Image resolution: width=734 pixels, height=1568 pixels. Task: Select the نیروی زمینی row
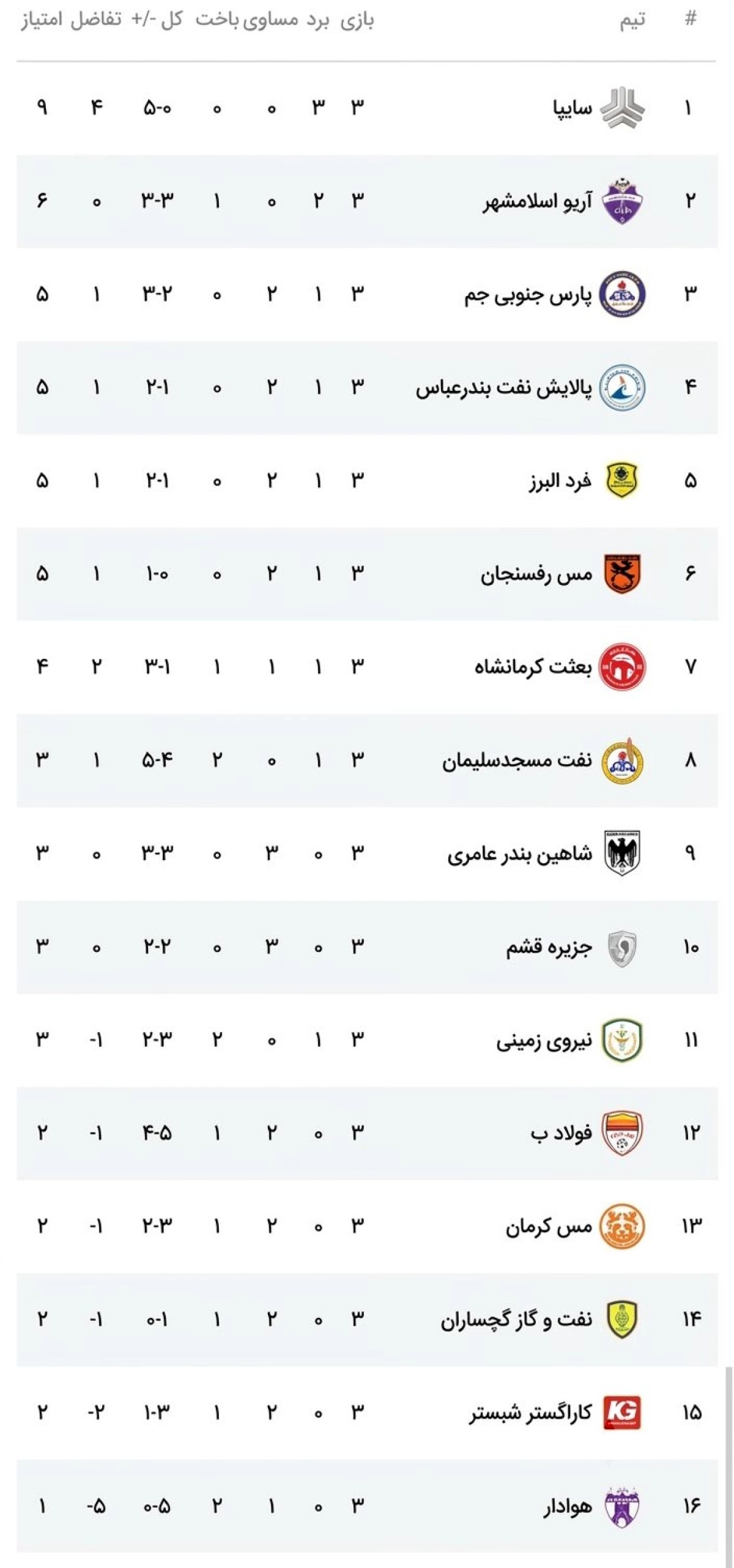(x=367, y=1041)
